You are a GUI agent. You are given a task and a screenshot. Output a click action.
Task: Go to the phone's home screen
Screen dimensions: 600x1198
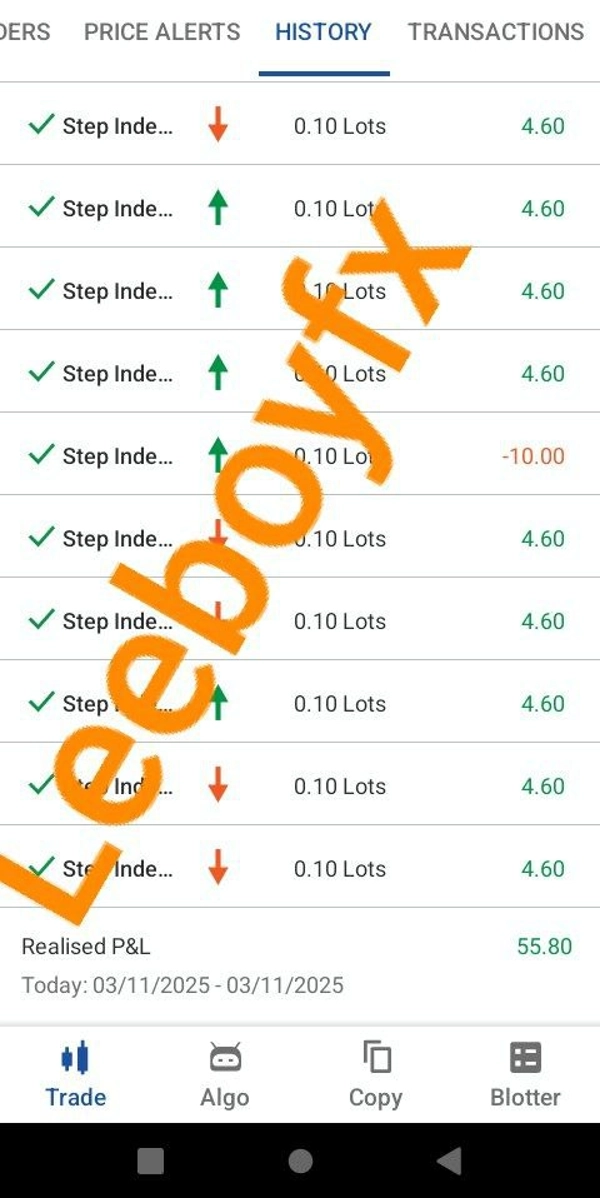(300, 1160)
